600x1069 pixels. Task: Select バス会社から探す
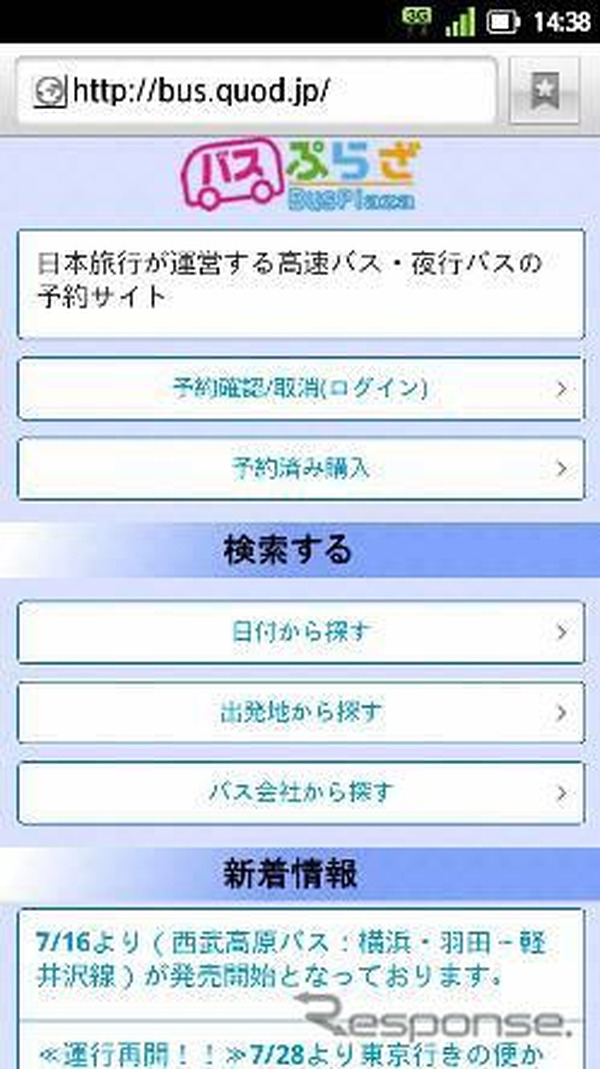(x=301, y=793)
